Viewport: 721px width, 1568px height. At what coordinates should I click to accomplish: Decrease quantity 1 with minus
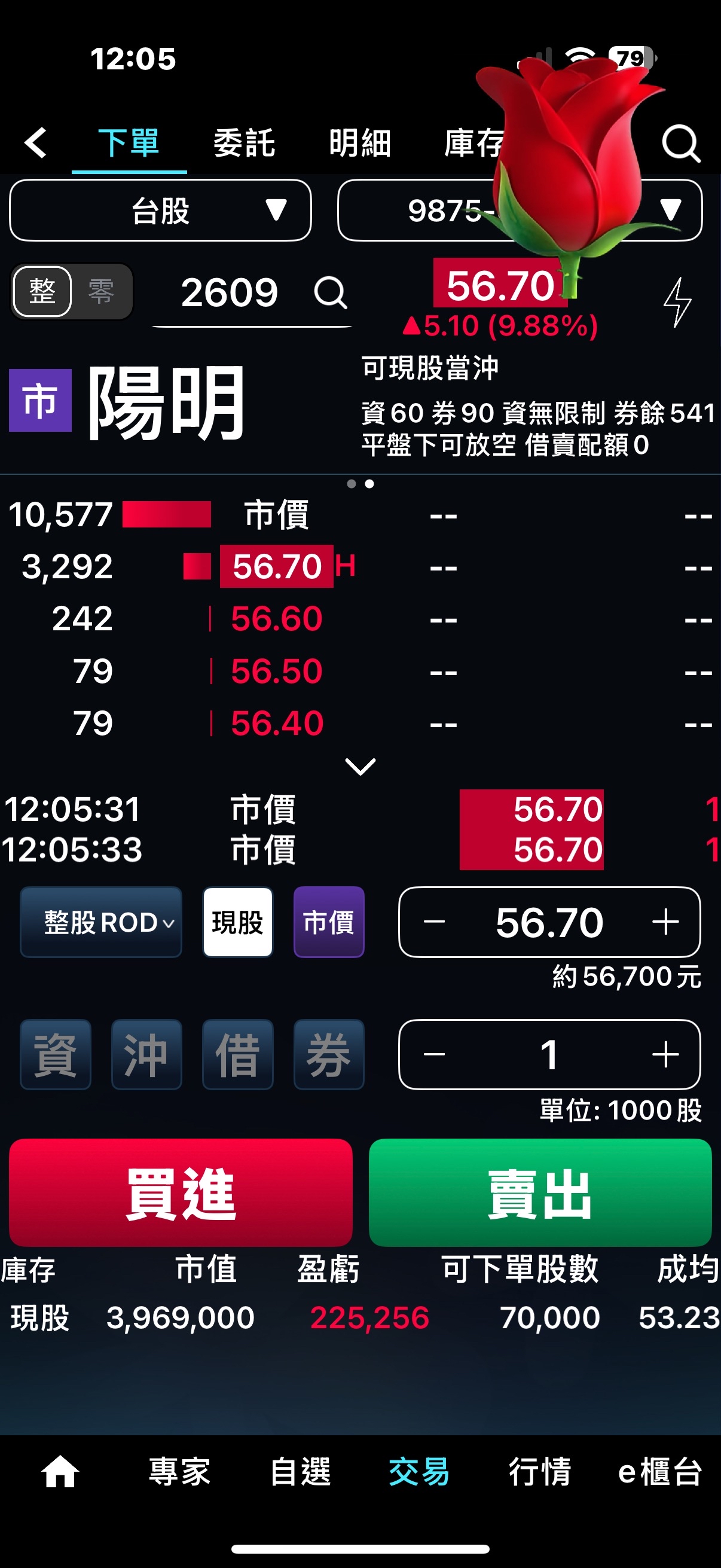(434, 1054)
